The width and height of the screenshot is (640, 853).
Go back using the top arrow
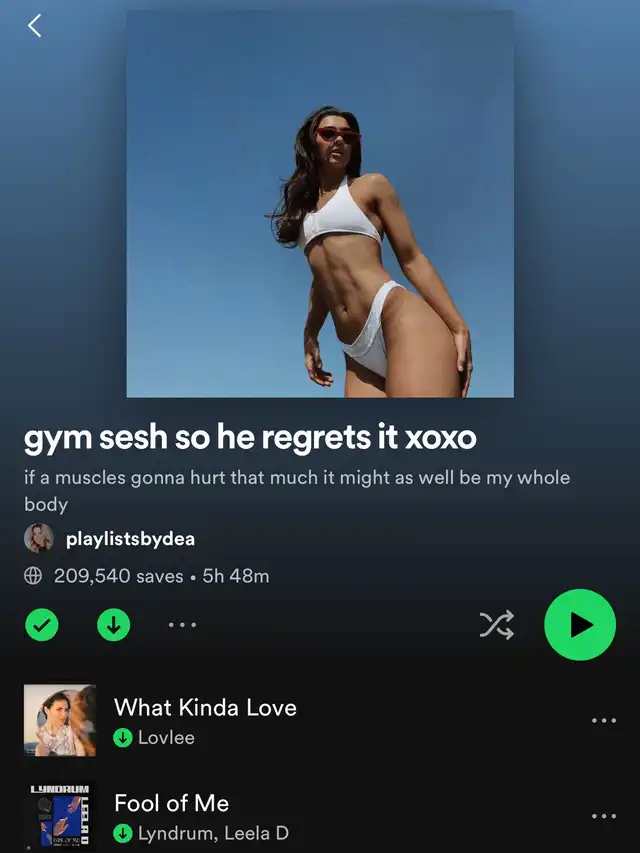(34, 26)
